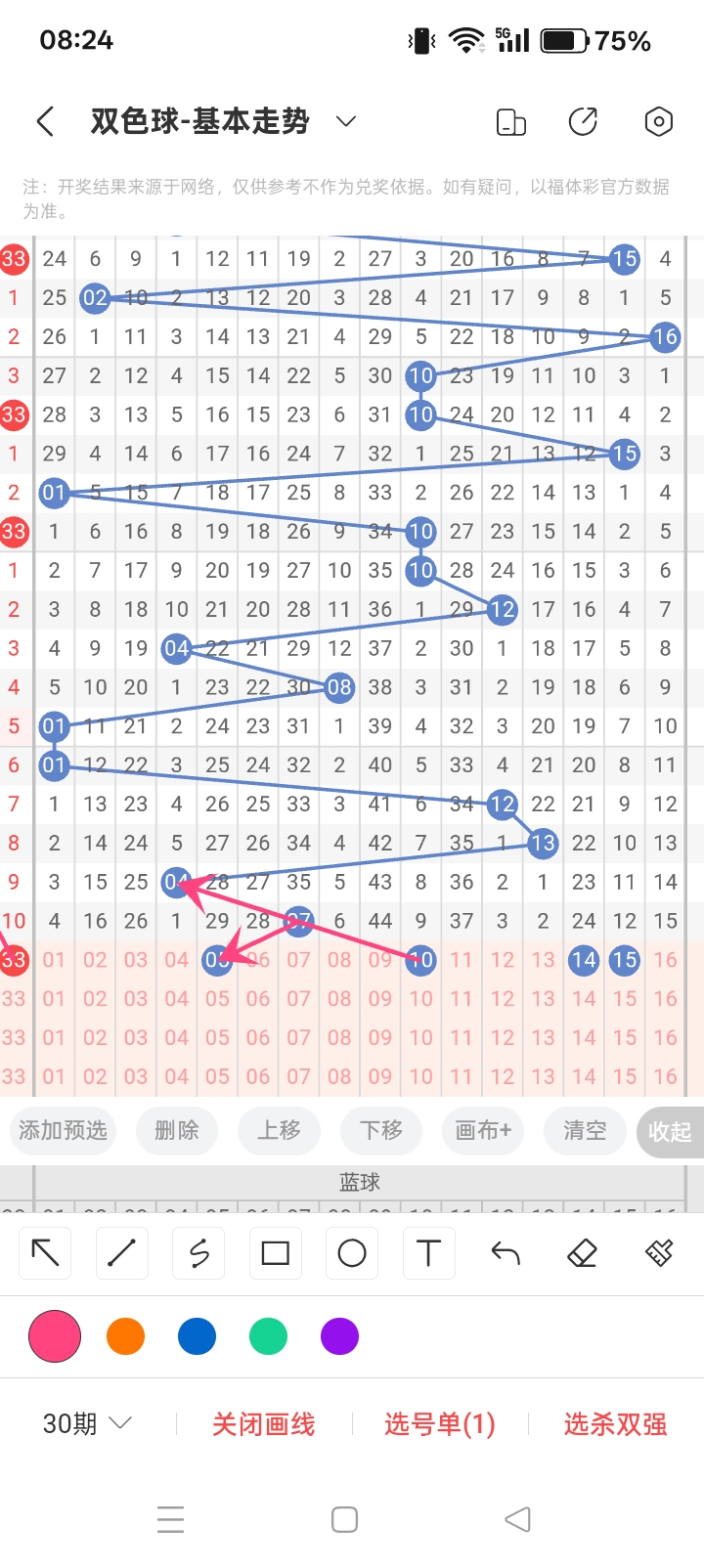The height and width of the screenshot is (1568, 704).
Task: Move the selection up with 上移
Action: pos(279,1131)
